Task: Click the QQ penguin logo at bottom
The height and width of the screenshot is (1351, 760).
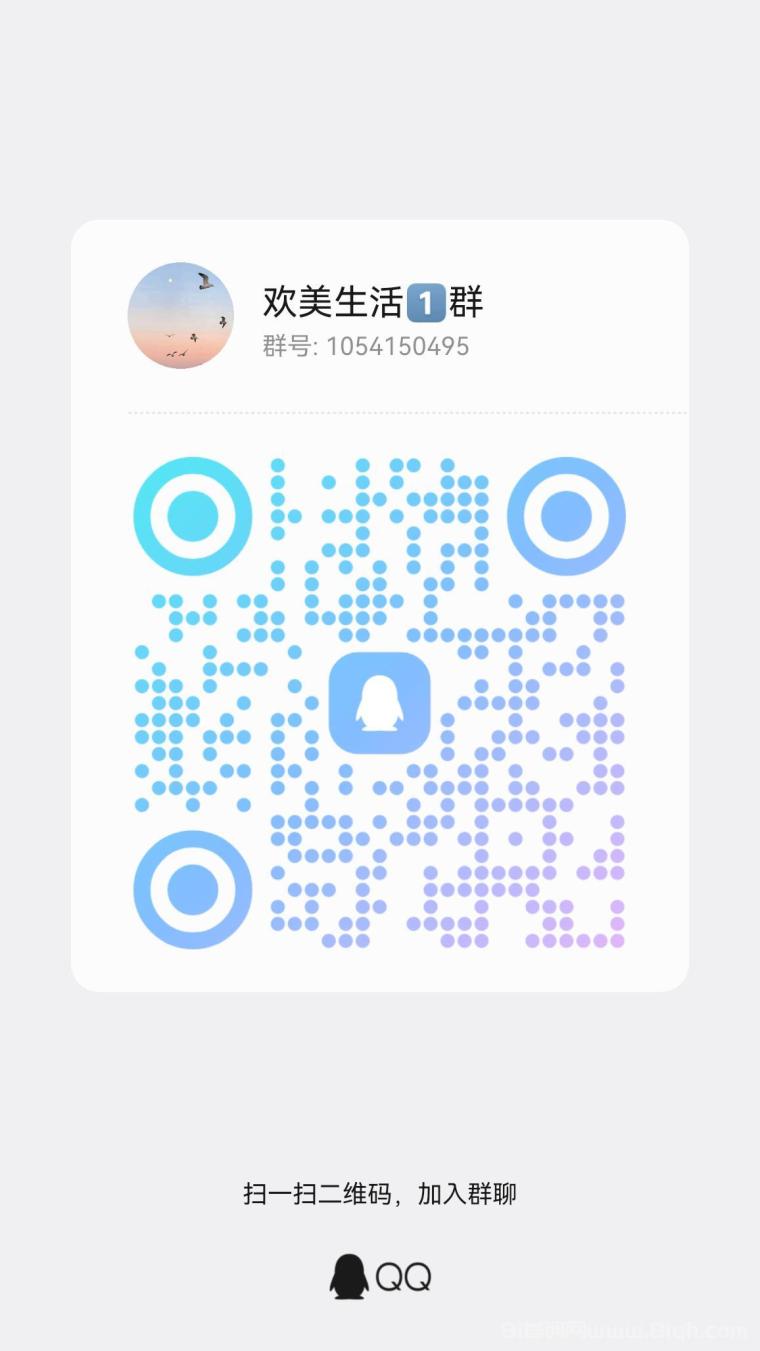Action: click(x=351, y=1277)
